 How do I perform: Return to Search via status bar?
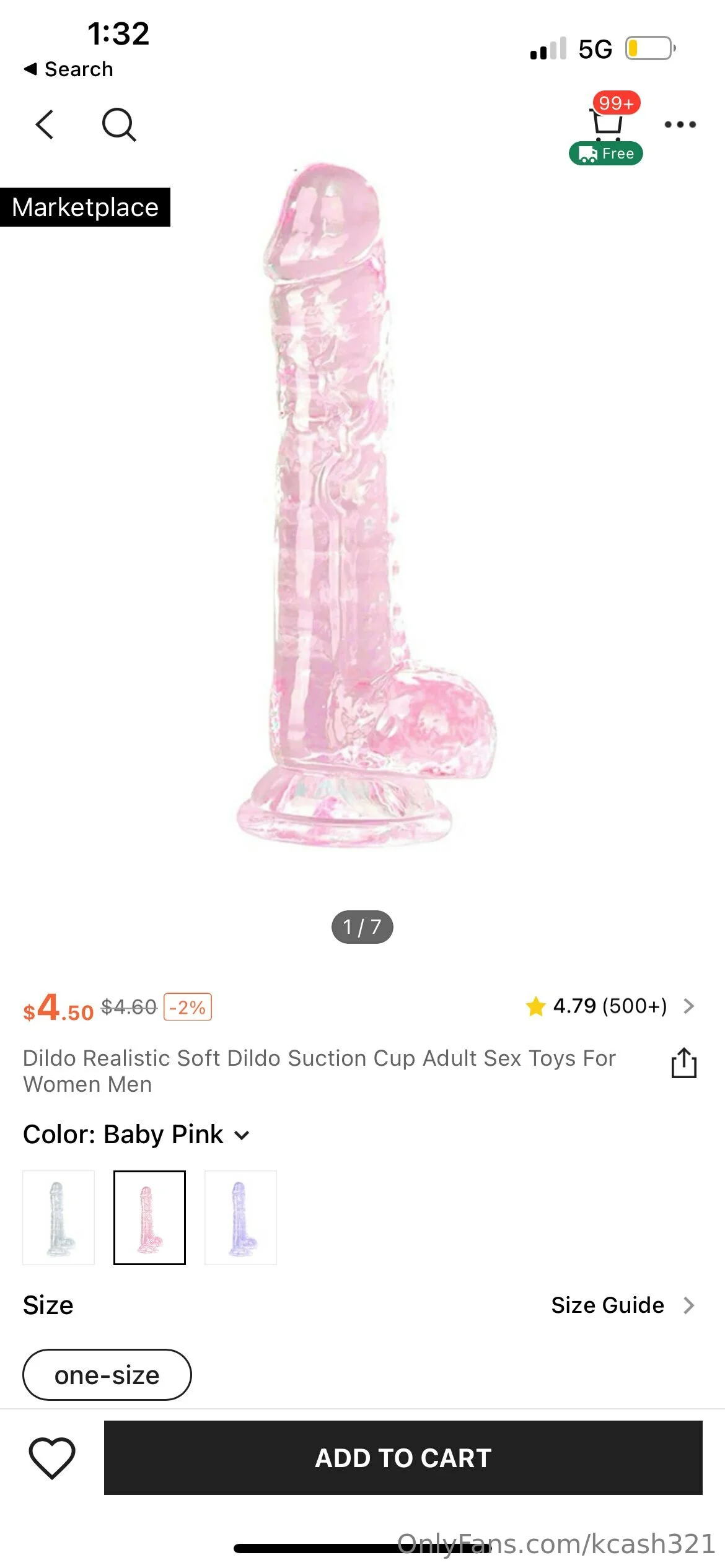tap(68, 69)
